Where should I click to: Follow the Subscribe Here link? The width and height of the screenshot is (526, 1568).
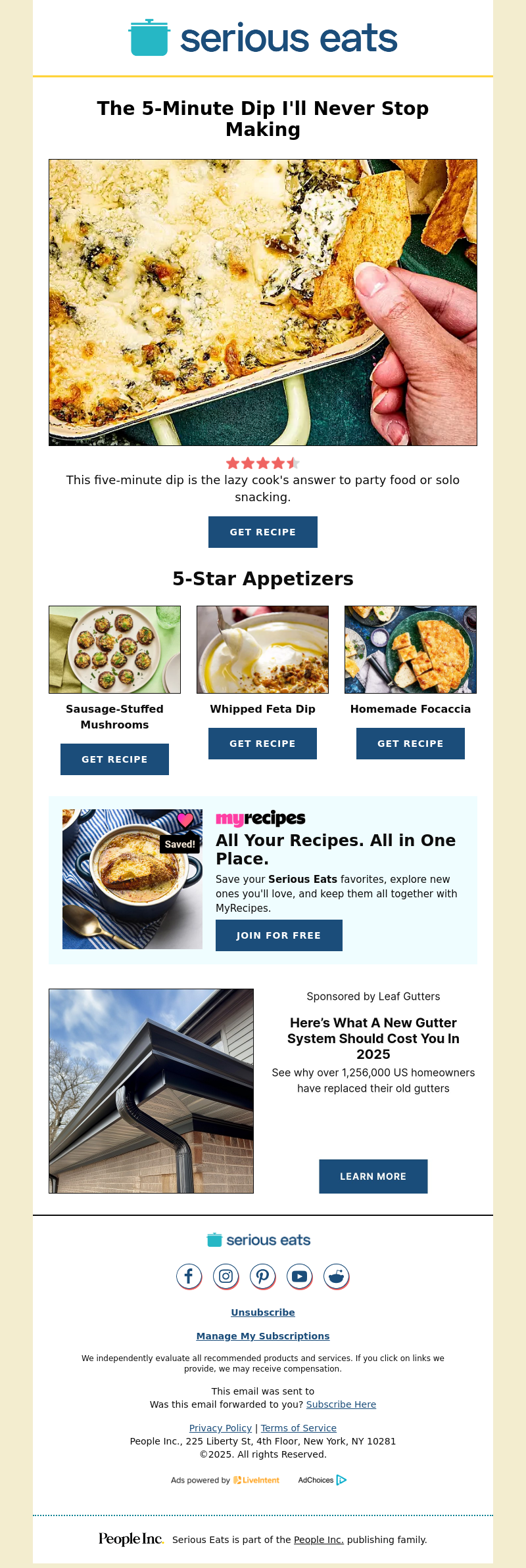tap(341, 1404)
